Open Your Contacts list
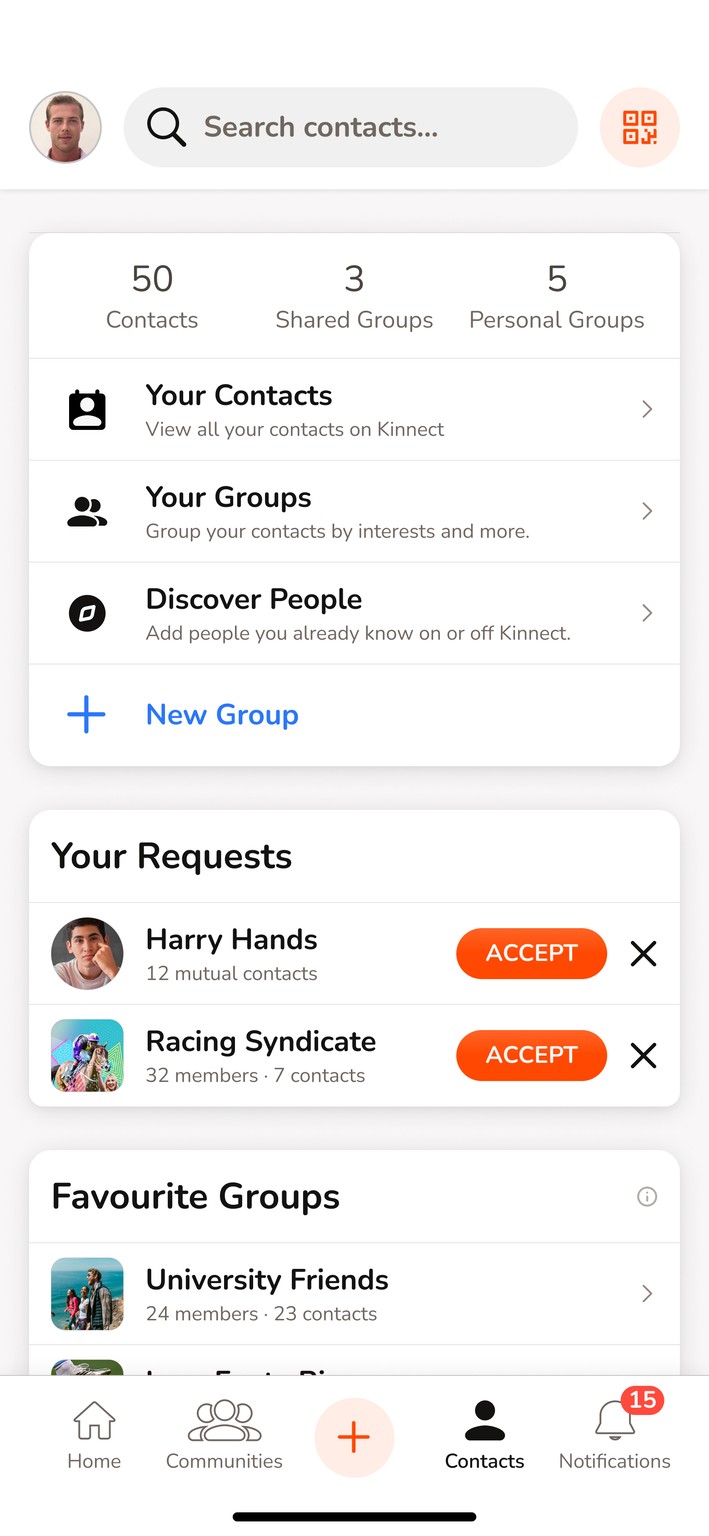Screen dimensions: 709x1536 point(354,410)
